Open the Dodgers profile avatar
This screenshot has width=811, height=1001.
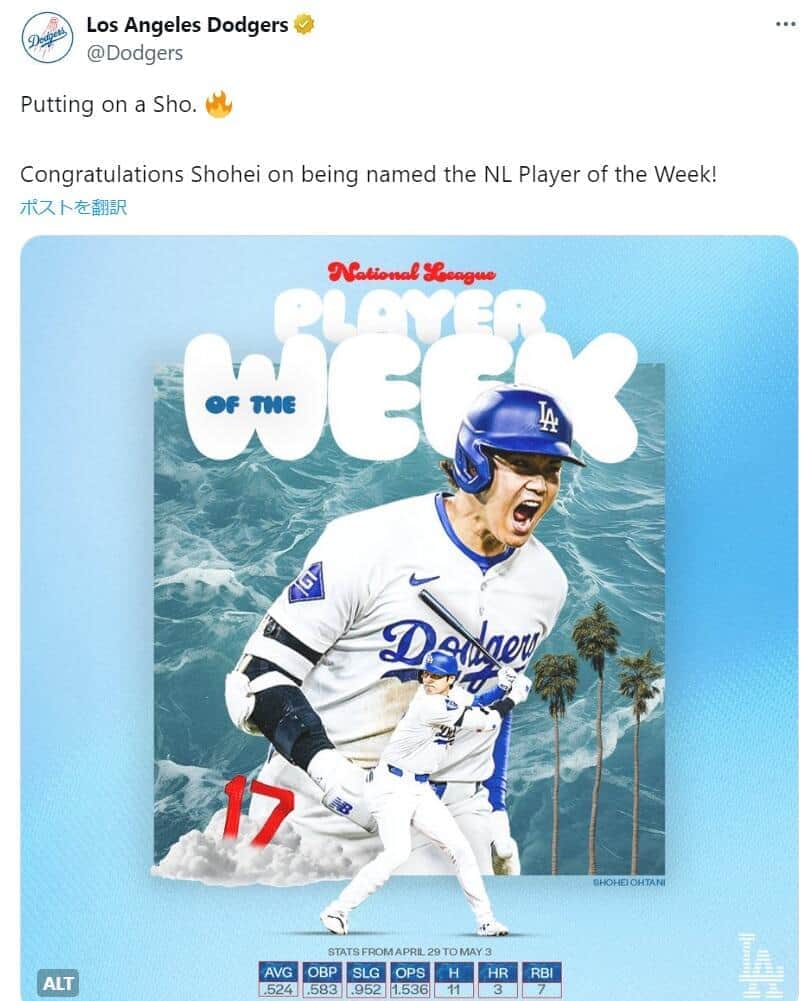tap(47, 38)
